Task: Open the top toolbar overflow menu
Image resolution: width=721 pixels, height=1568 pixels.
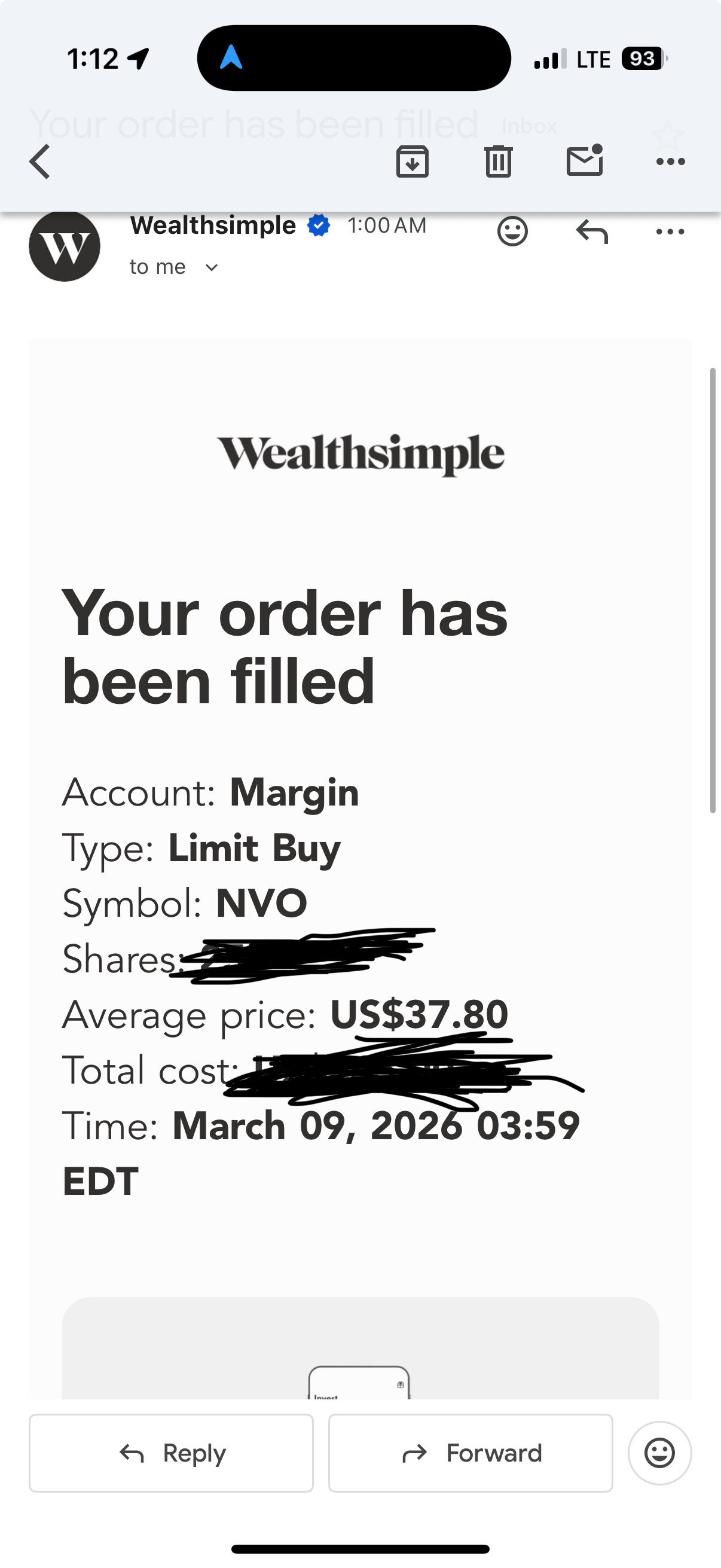Action: (671, 162)
